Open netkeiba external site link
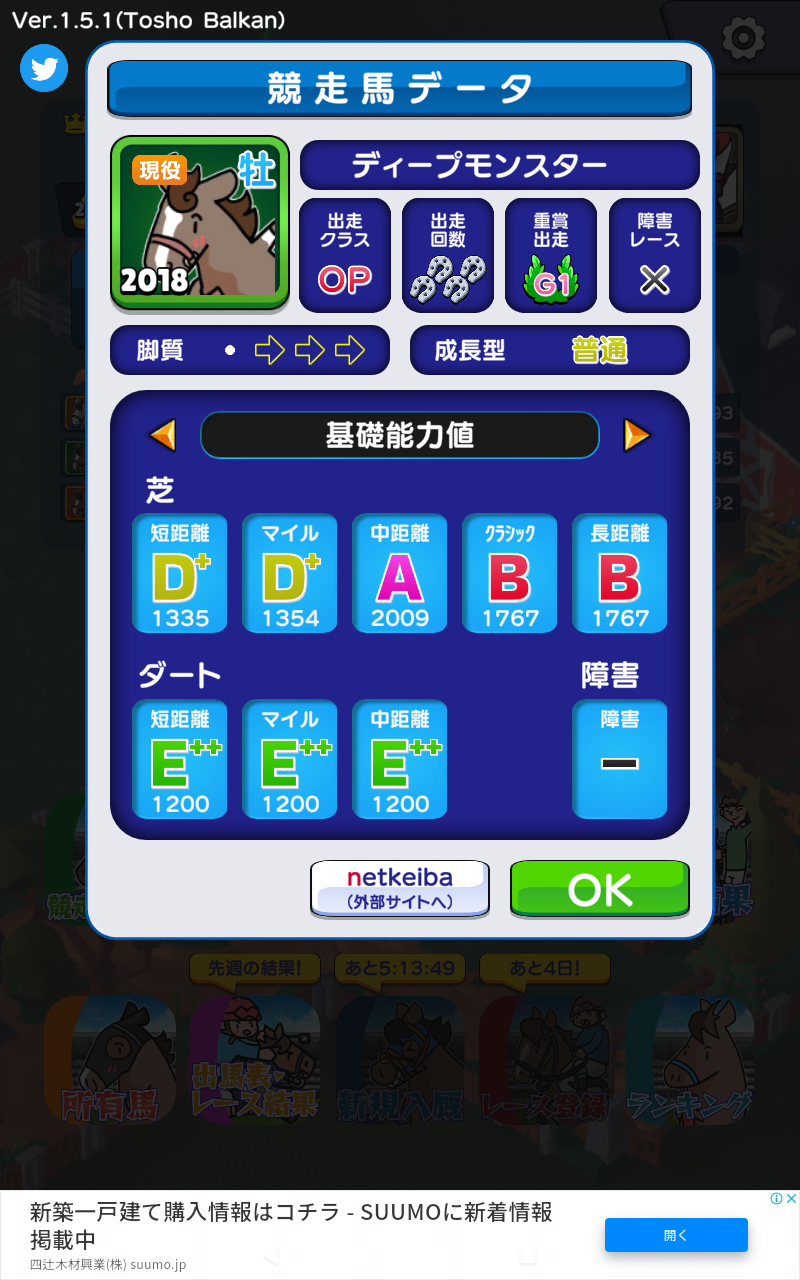This screenshot has width=800, height=1280. pos(400,888)
